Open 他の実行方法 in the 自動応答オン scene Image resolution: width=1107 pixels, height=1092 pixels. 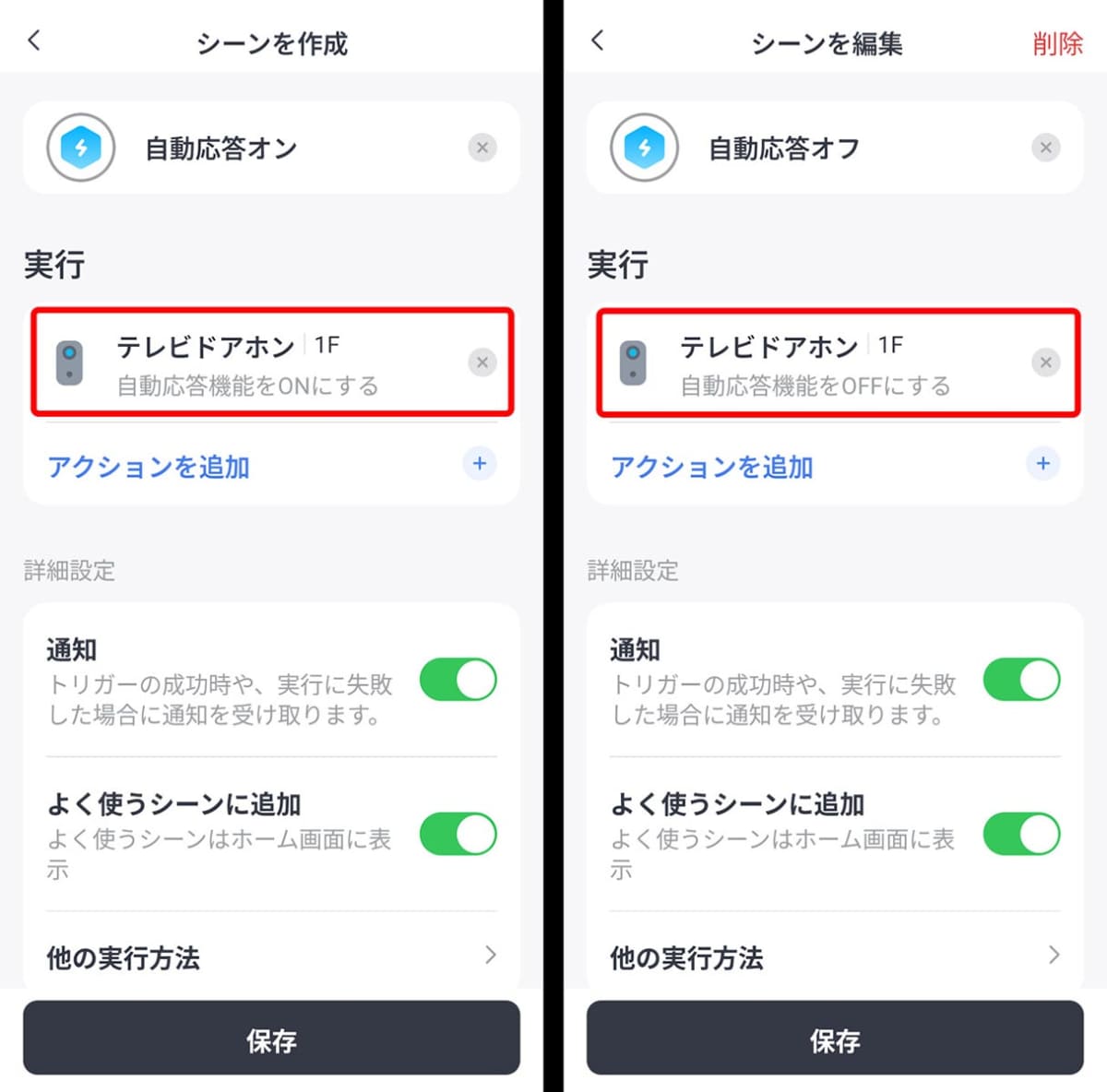(x=270, y=957)
